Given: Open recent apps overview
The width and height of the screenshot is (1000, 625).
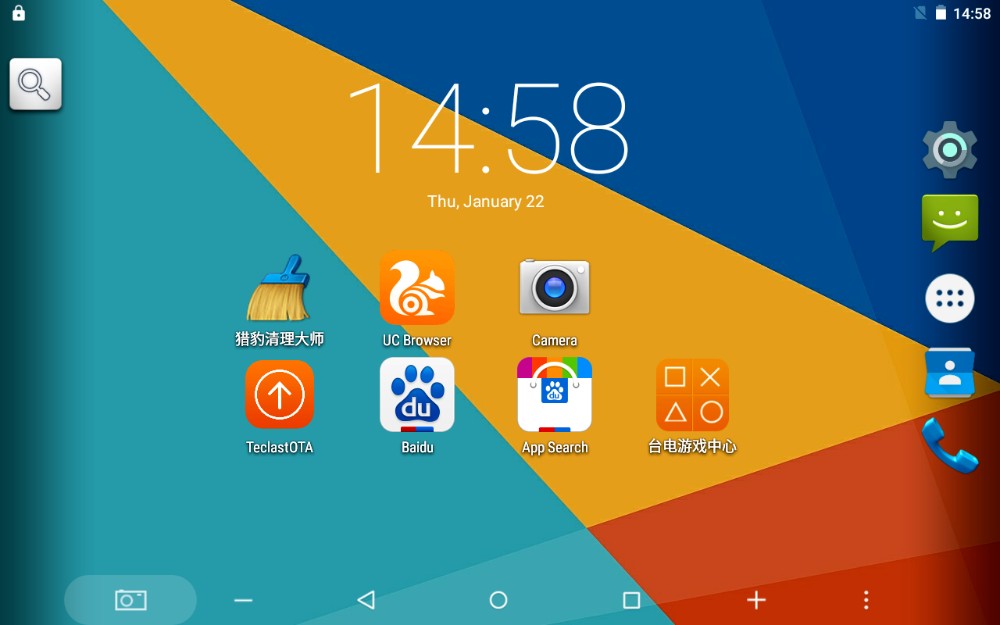Looking at the screenshot, I should click(x=631, y=600).
